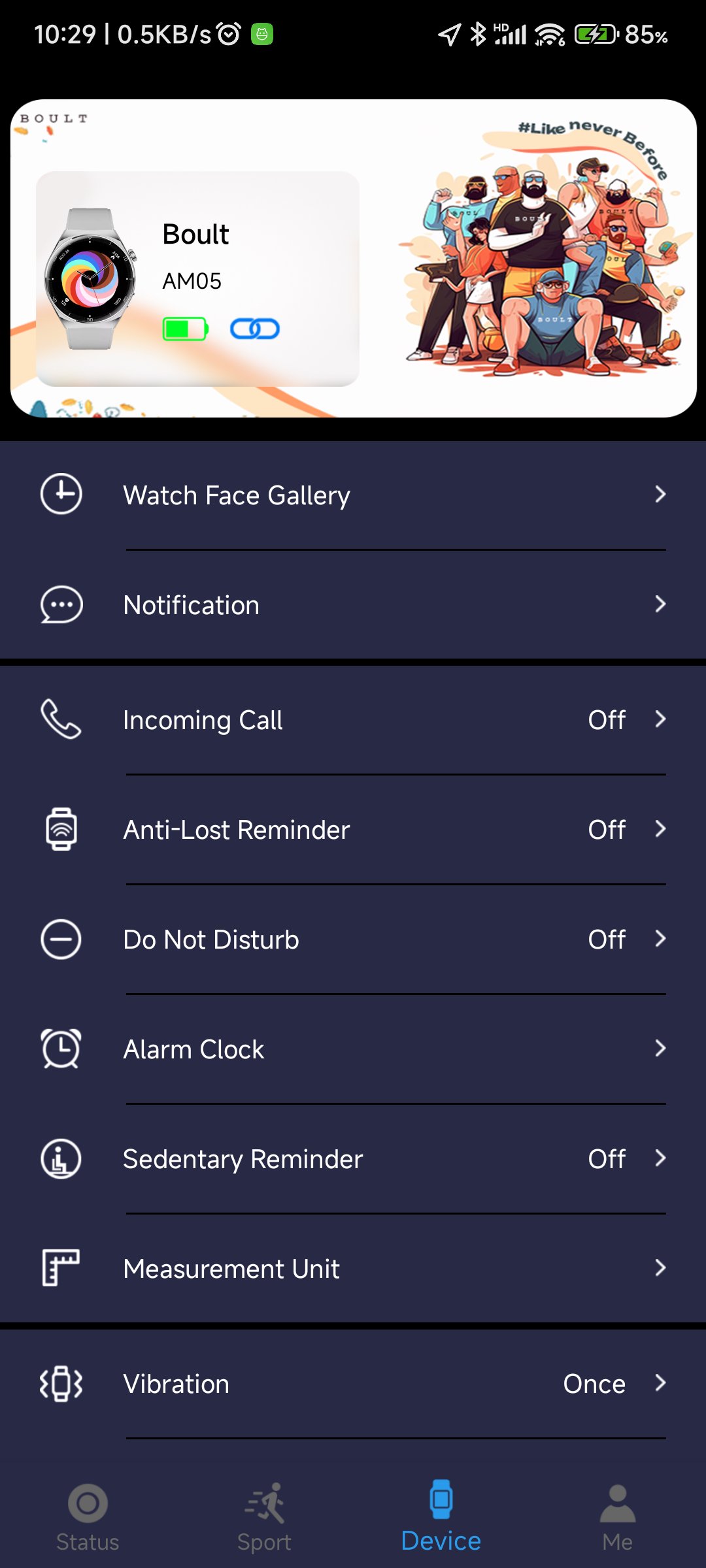706x1568 pixels.
Task: Open Anti-Lost Reminder setting
Action: click(353, 829)
